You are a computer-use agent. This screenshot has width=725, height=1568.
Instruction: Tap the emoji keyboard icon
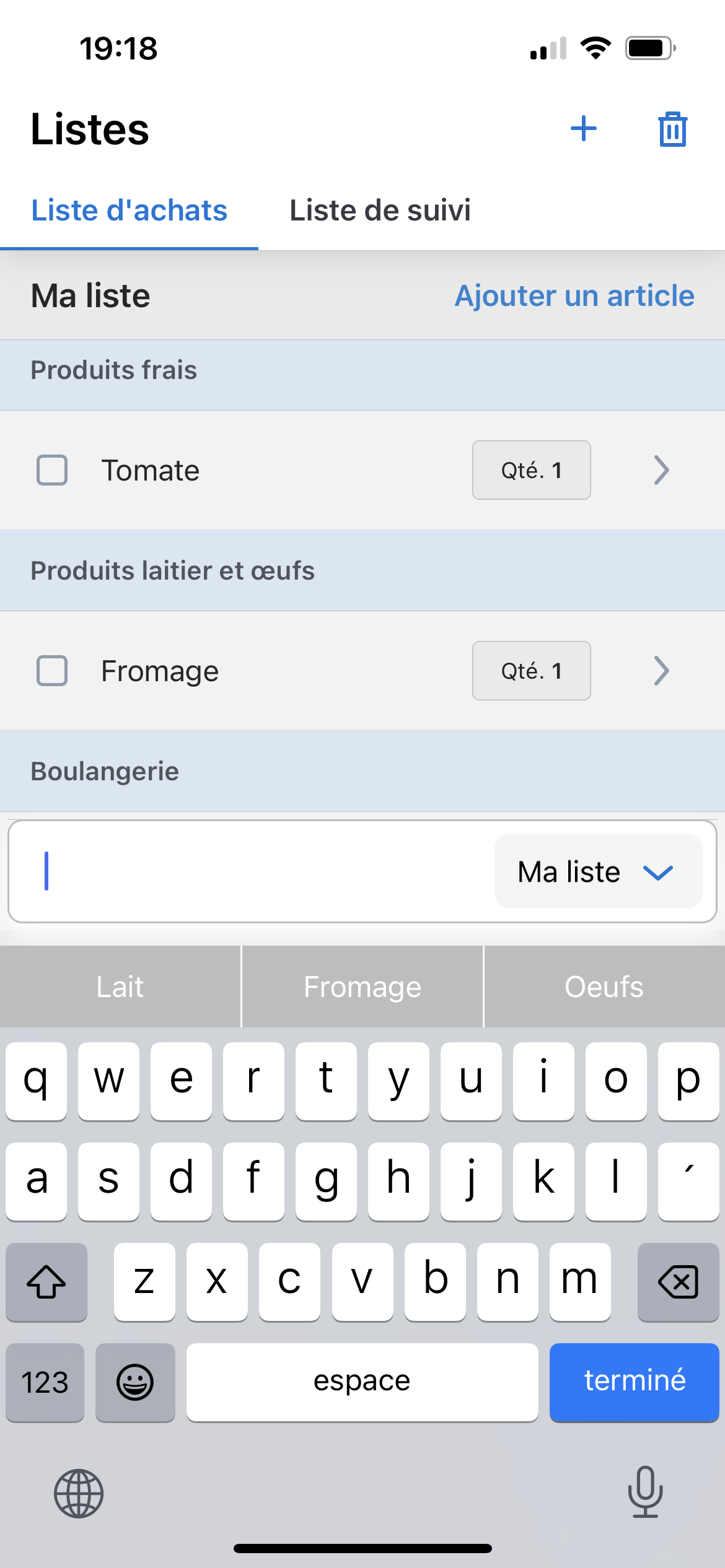[135, 1383]
